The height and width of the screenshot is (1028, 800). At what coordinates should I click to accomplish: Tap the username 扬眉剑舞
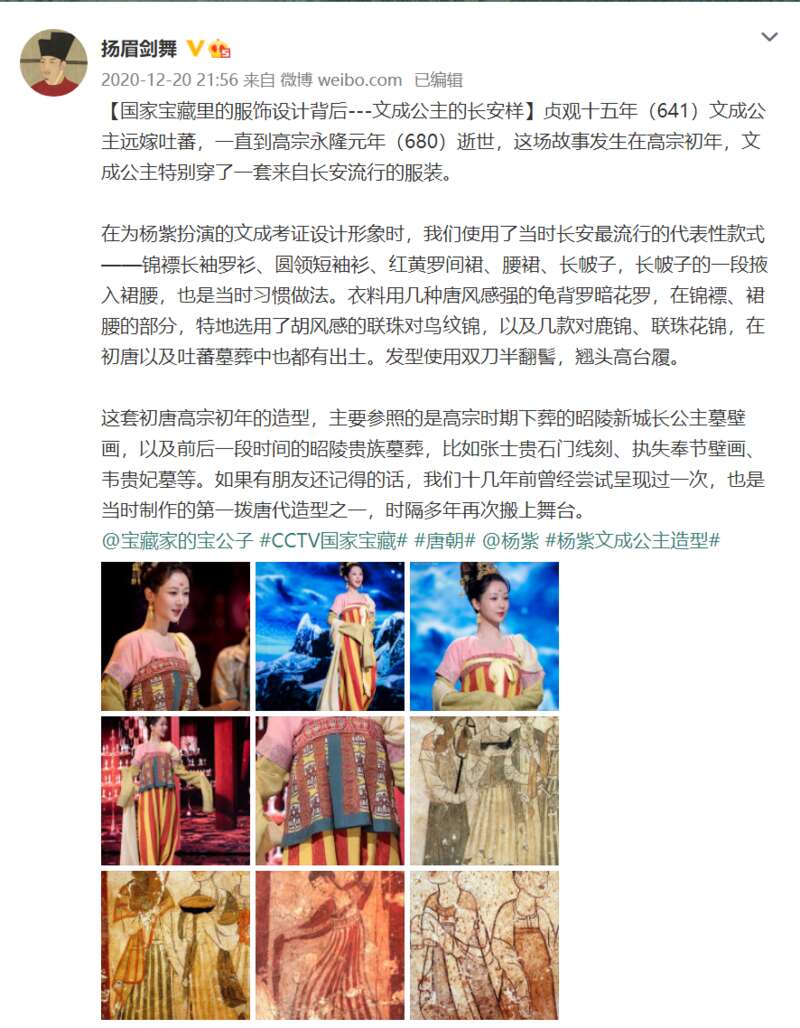coord(138,48)
